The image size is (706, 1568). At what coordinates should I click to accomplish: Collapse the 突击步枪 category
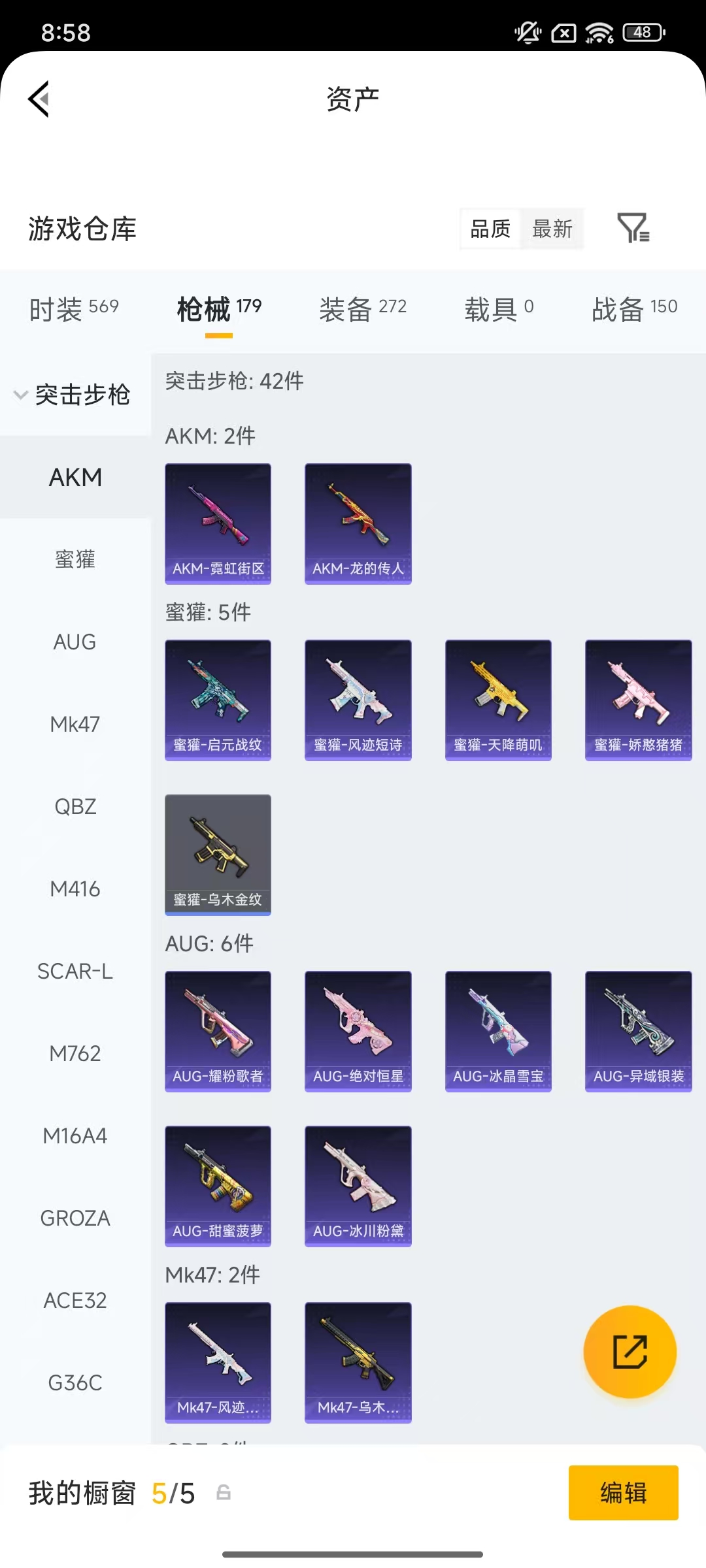73,395
